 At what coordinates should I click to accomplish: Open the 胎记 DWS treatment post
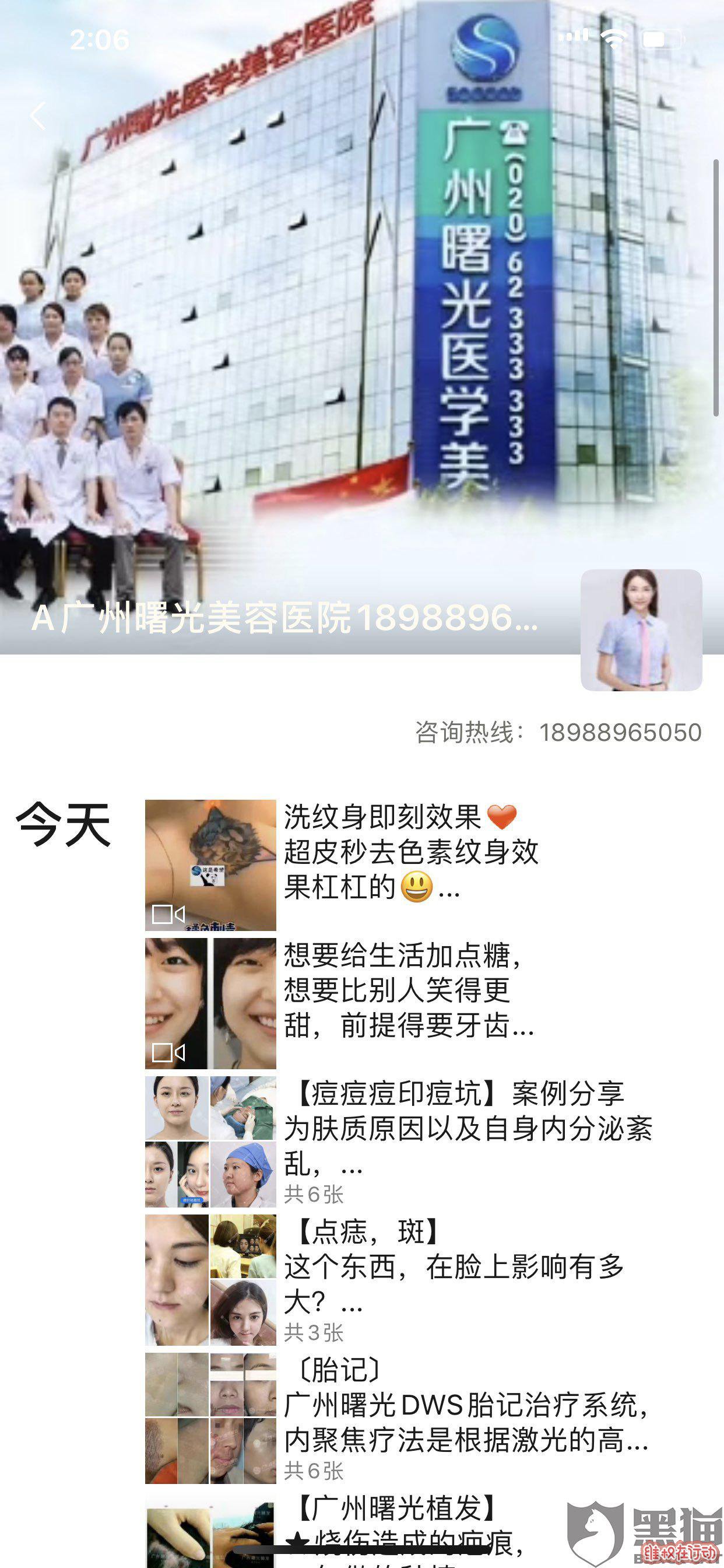pos(465,1404)
